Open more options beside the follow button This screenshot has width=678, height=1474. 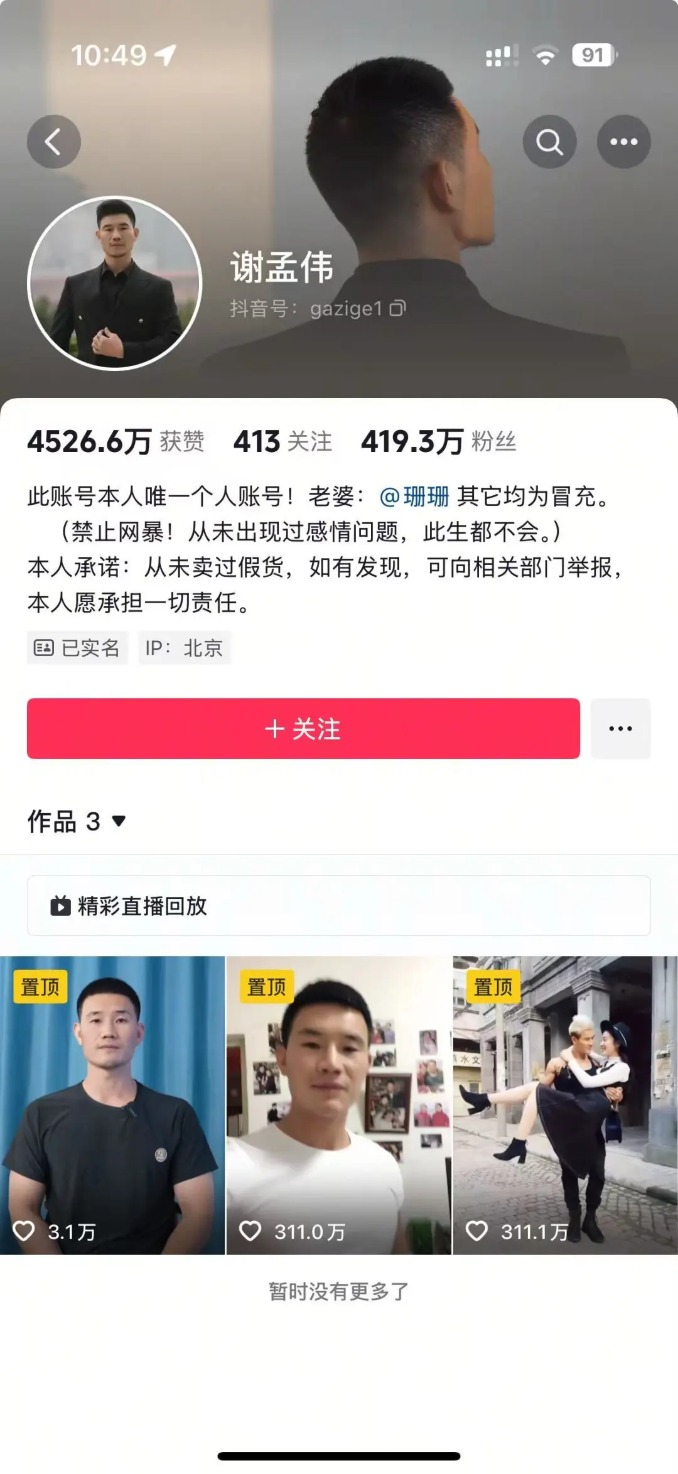pyautogui.click(x=620, y=729)
